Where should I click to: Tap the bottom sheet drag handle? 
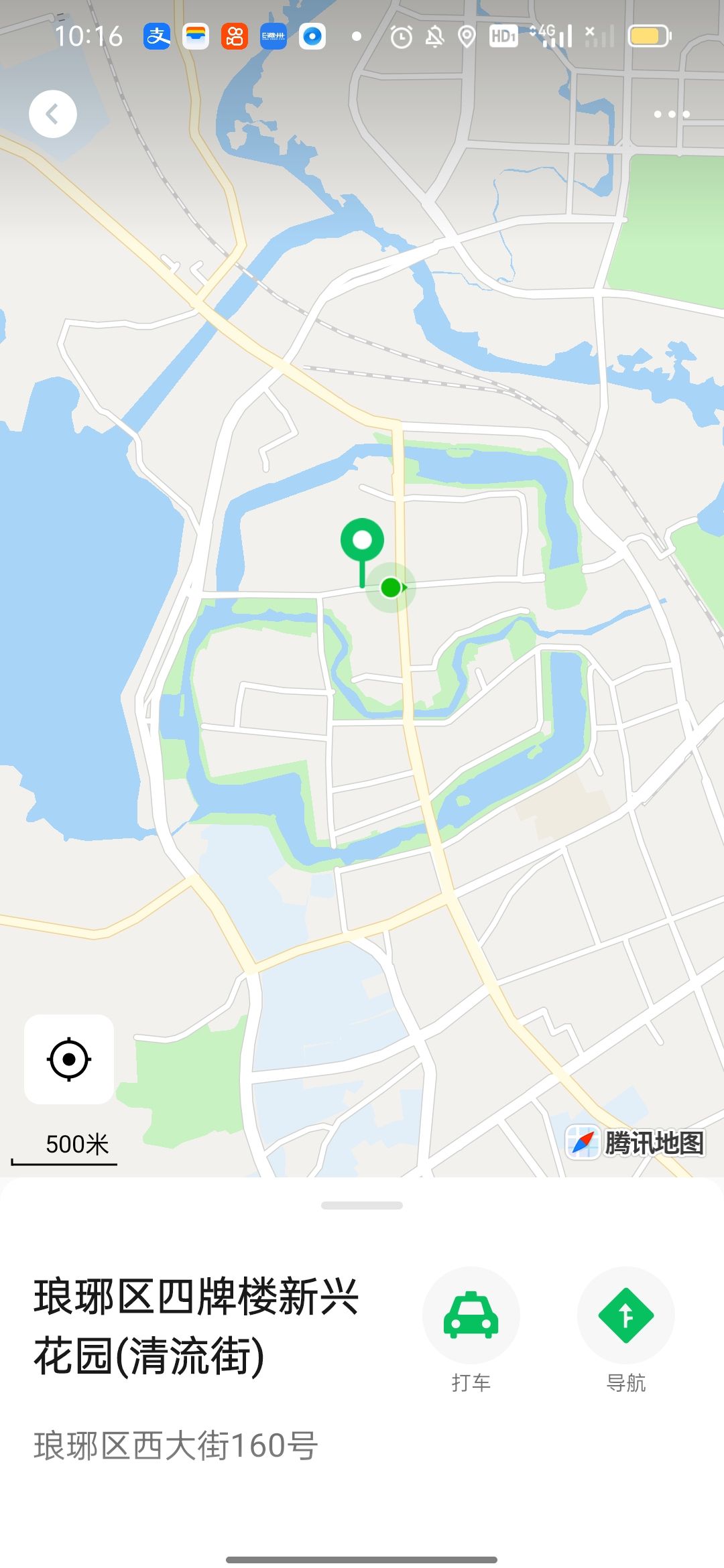pos(362,1205)
